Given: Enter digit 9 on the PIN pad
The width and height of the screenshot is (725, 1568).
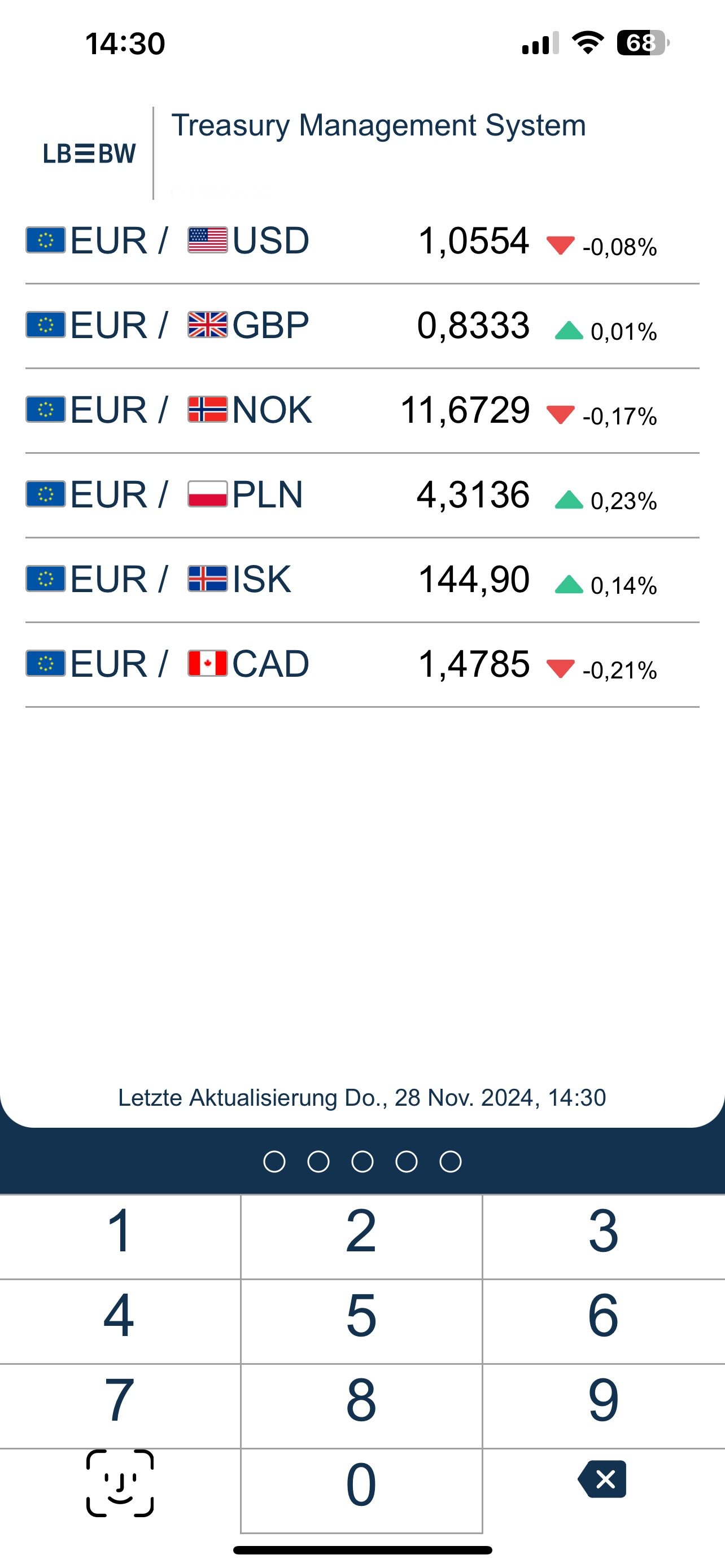Looking at the screenshot, I should 604,1405.
